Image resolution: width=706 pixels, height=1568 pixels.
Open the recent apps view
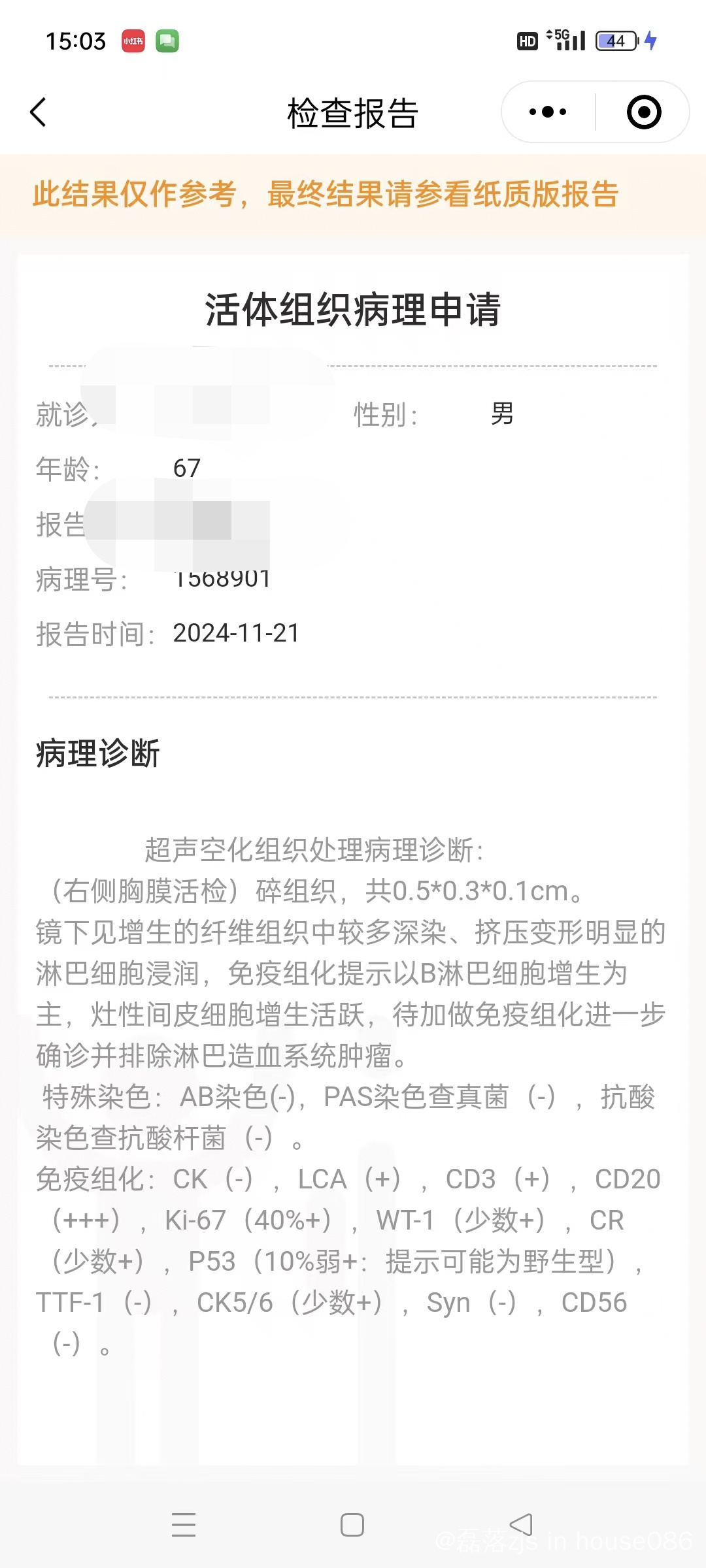(x=184, y=1525)
